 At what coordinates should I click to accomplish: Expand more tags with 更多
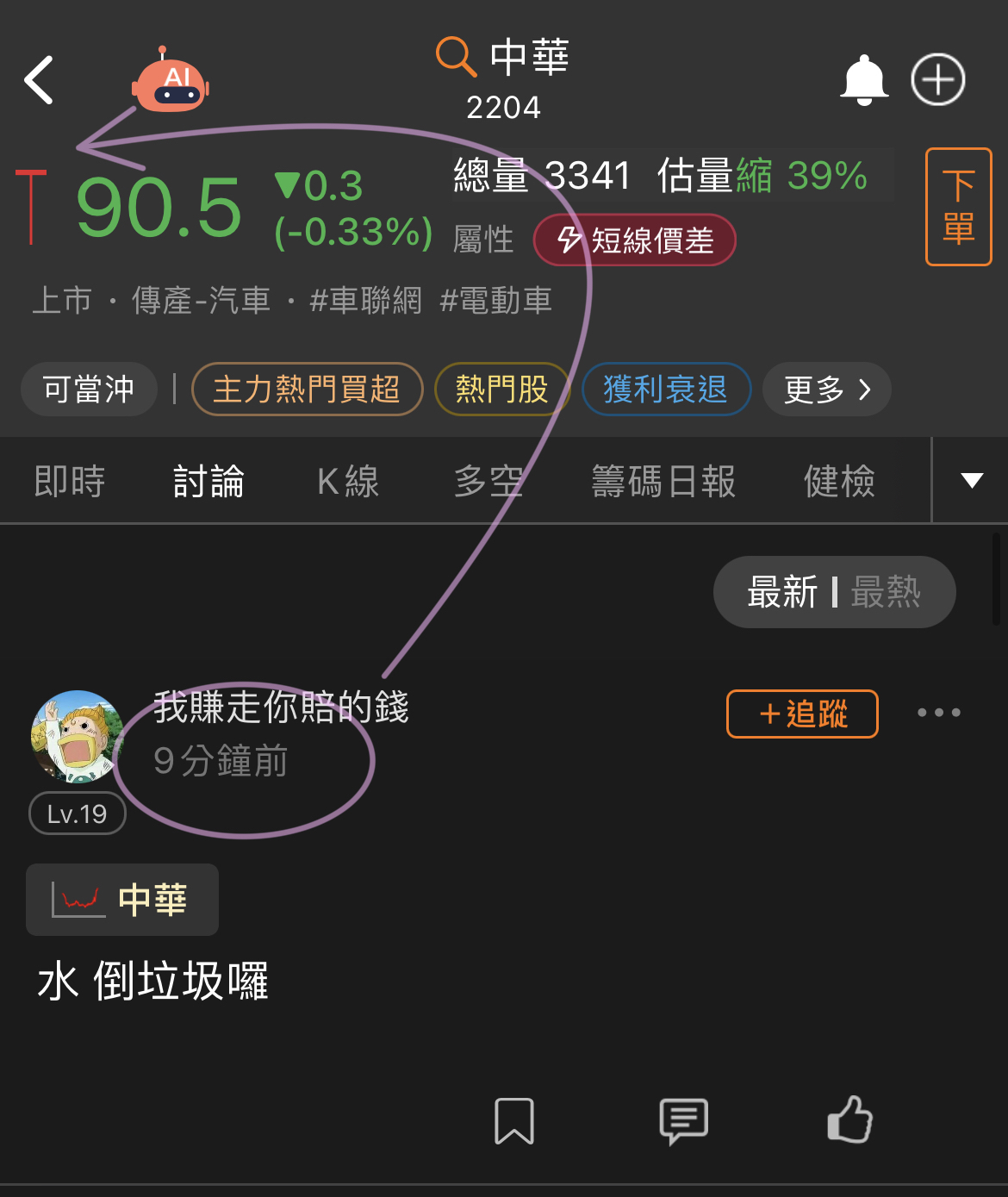coord(826,390)
